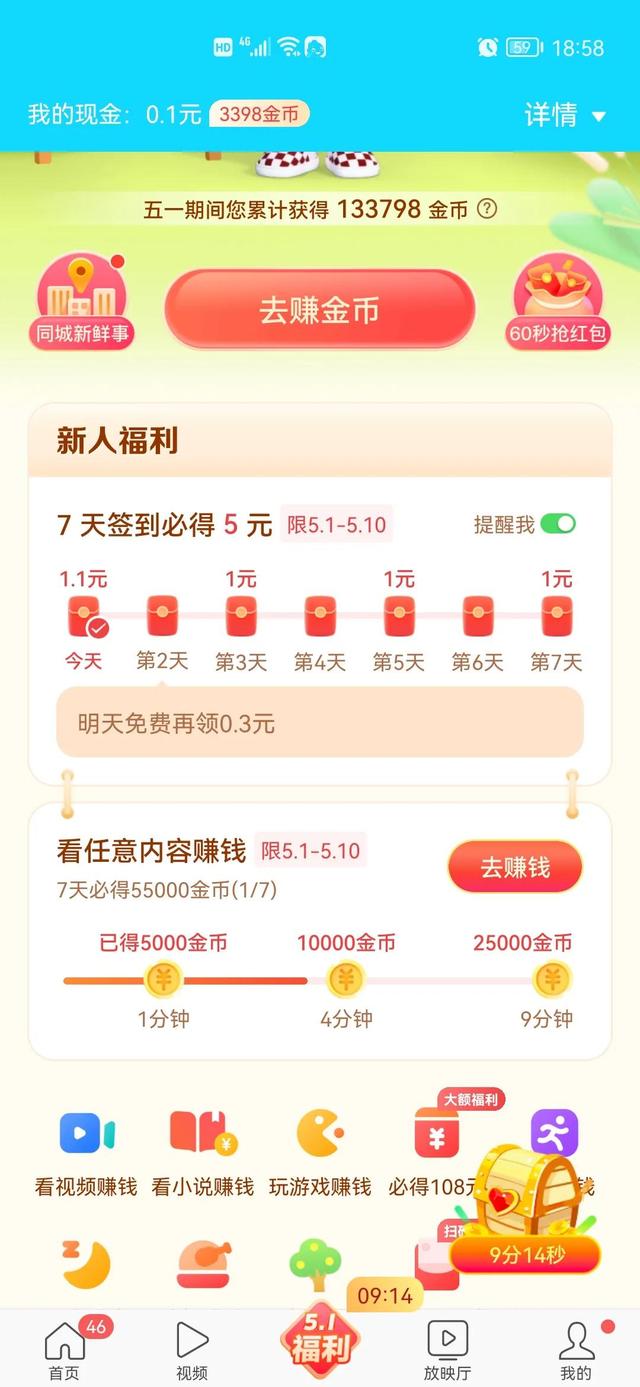This screenshot has height=1387, width=640.
Task: Open the 3398金币 balance badge
Action: coord(259,114)
